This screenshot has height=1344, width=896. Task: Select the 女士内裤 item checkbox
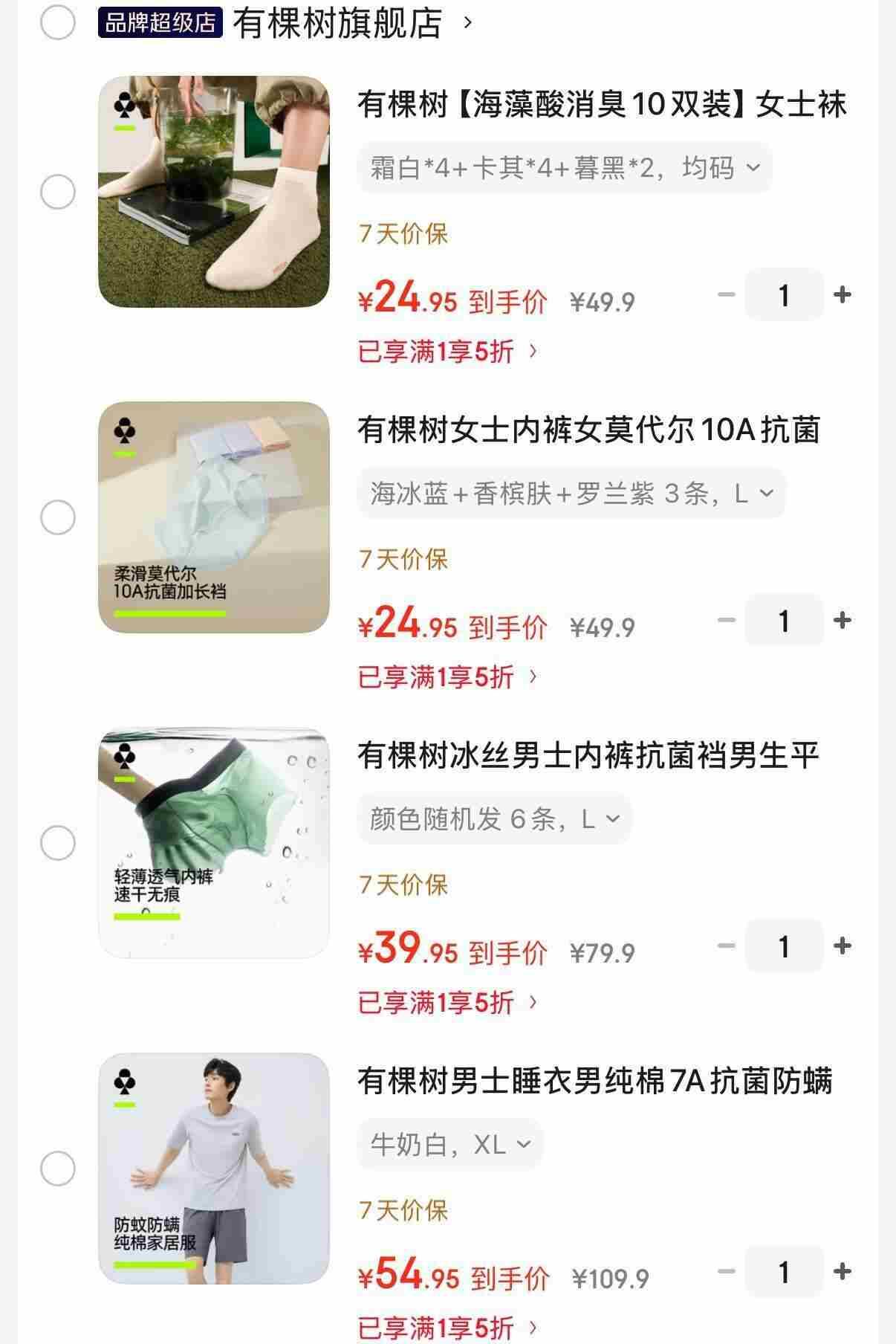(58, 517)
